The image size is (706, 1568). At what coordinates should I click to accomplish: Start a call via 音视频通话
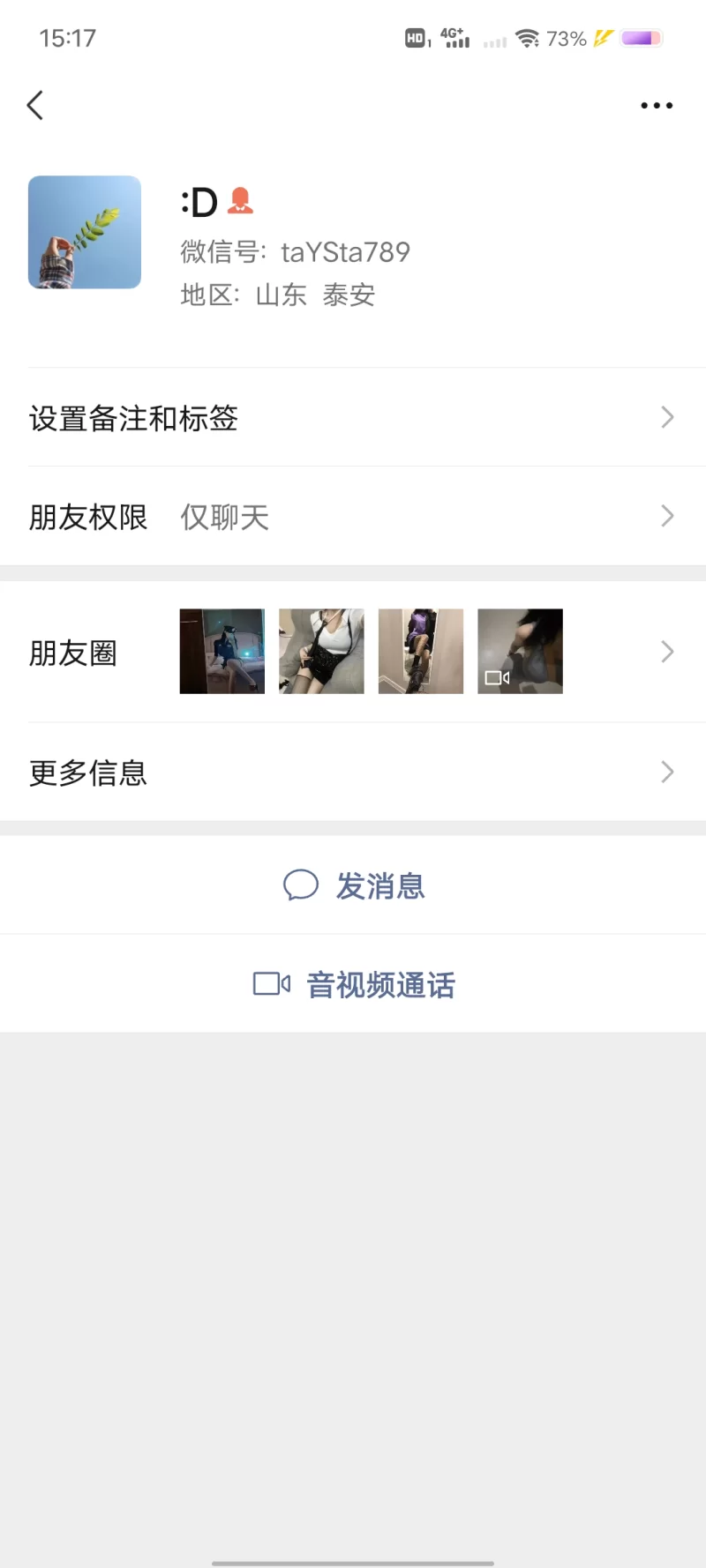click(355, 984)
